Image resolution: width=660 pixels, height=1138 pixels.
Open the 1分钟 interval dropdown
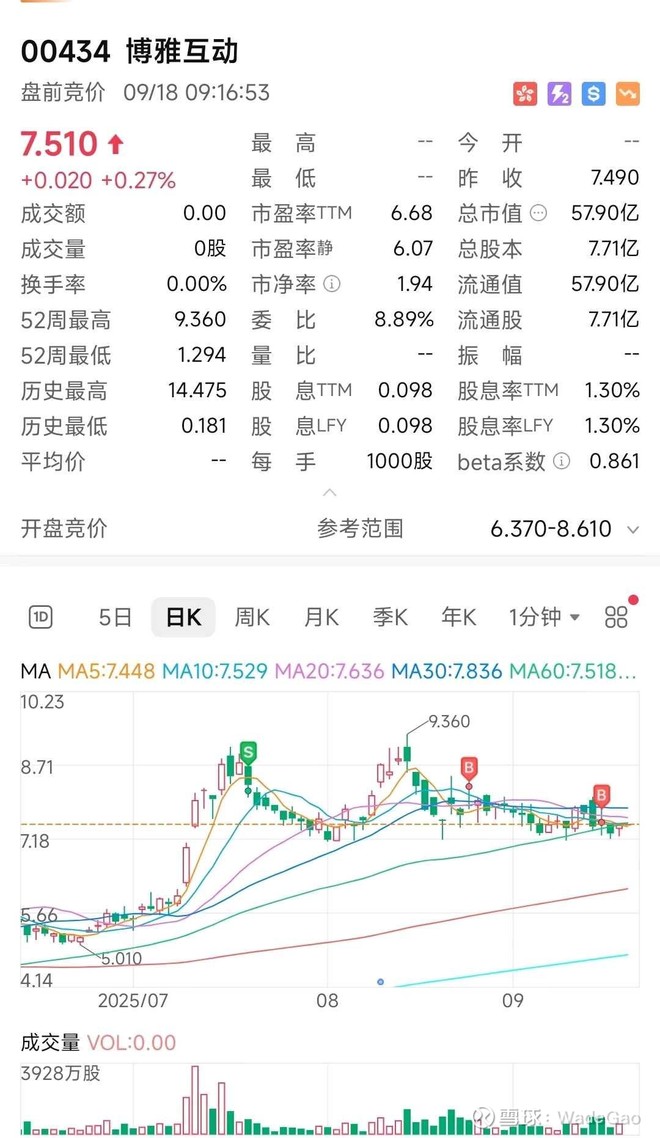pyautogui.click(x=544, y=617)
